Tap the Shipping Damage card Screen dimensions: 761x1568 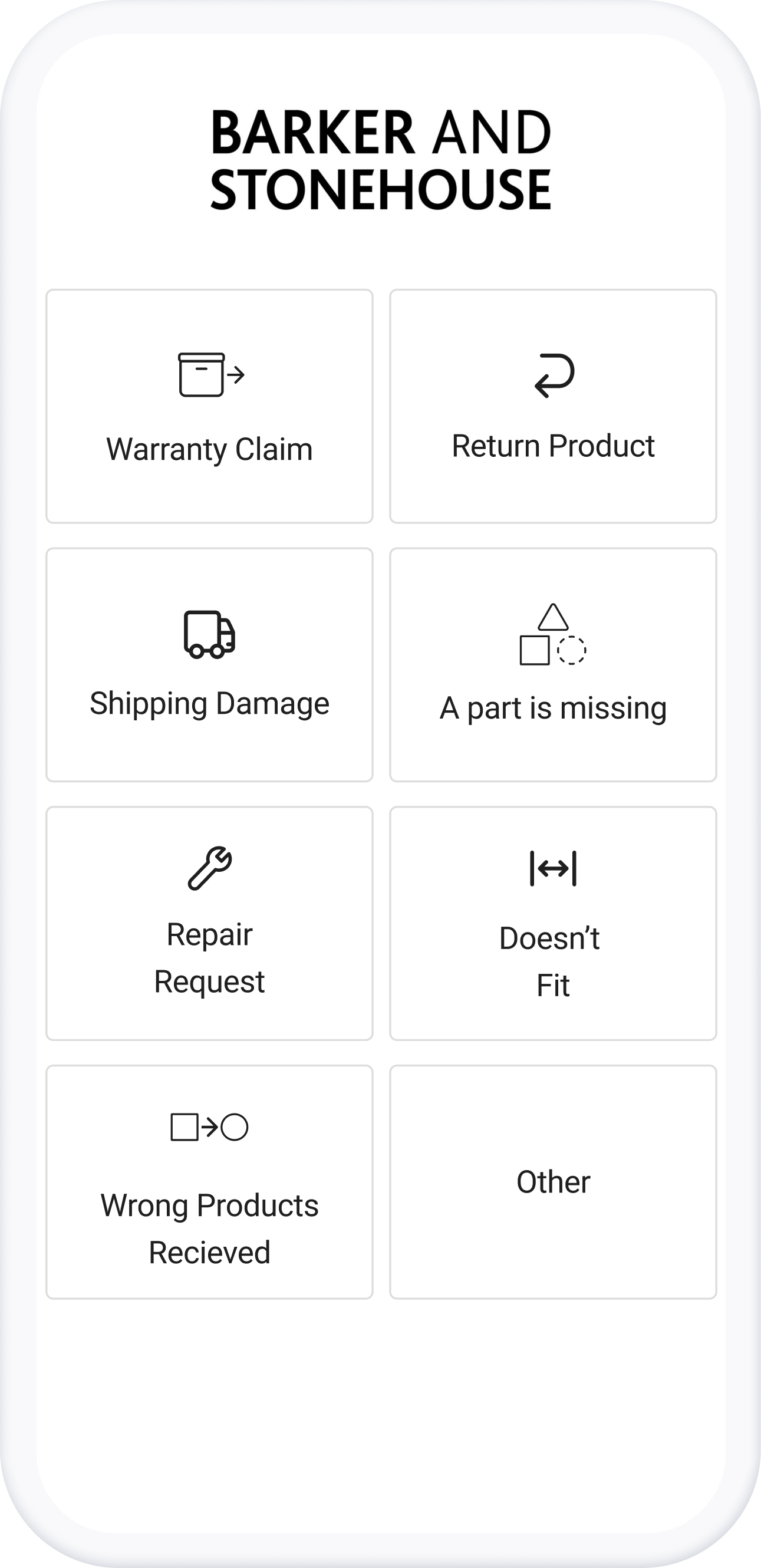pos(209,665)
